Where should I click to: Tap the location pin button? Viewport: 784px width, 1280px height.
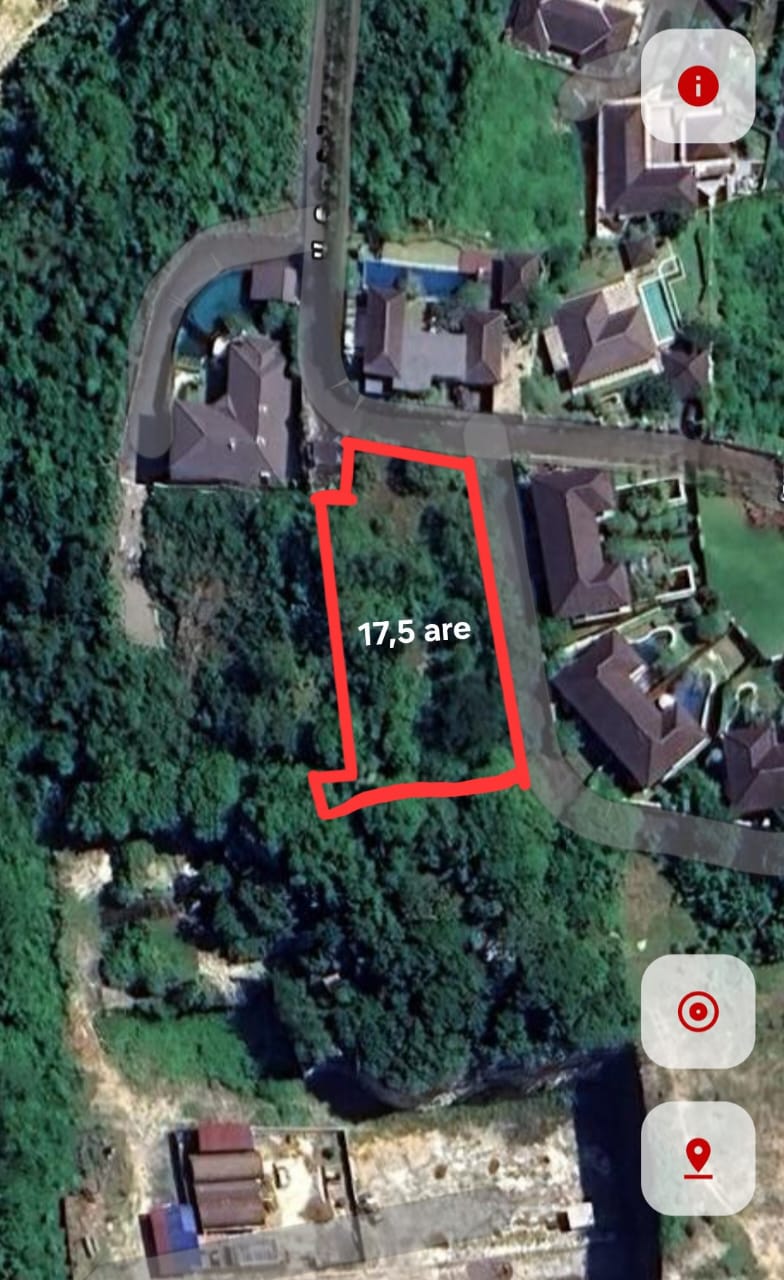tap(697, 1158)
